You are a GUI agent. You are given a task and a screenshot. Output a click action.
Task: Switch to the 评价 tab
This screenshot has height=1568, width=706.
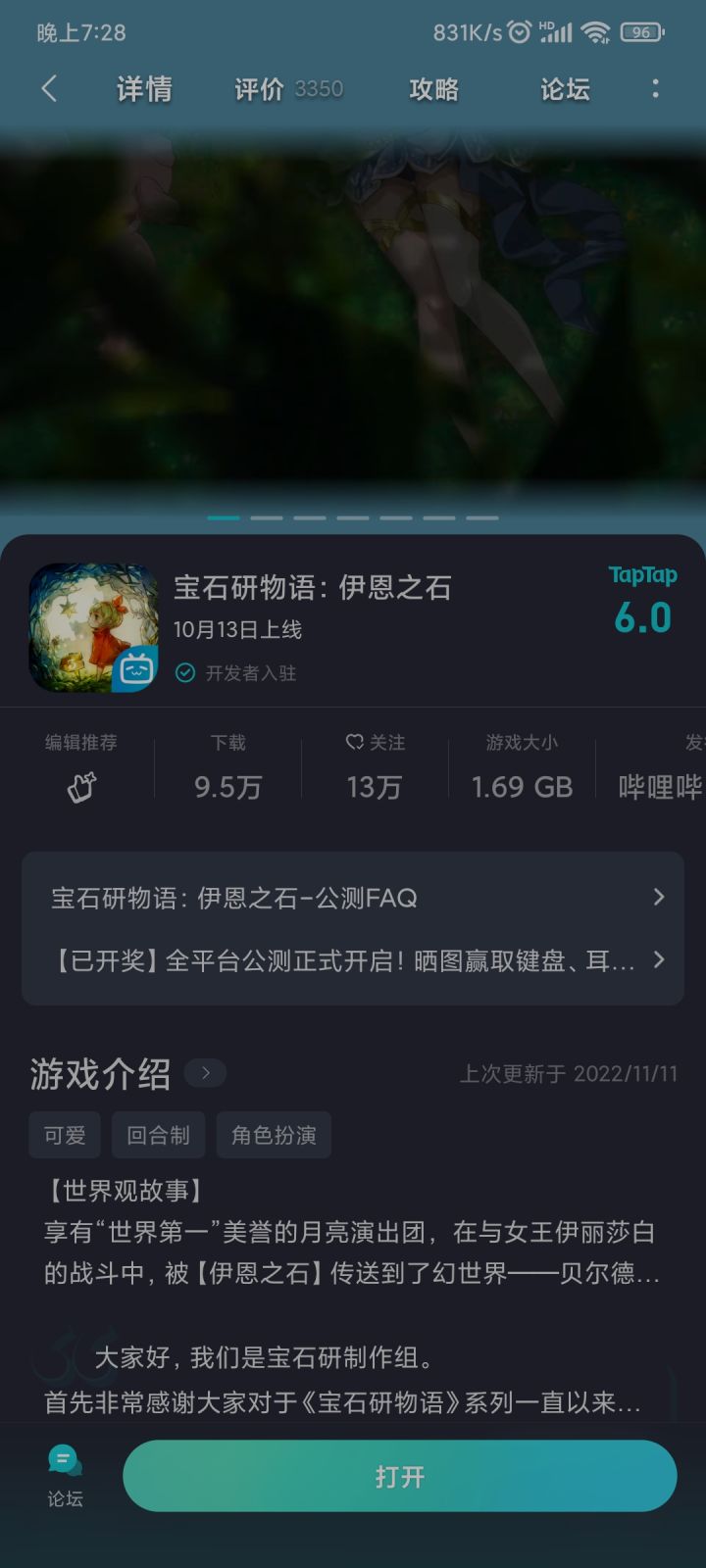coord(258,88)
